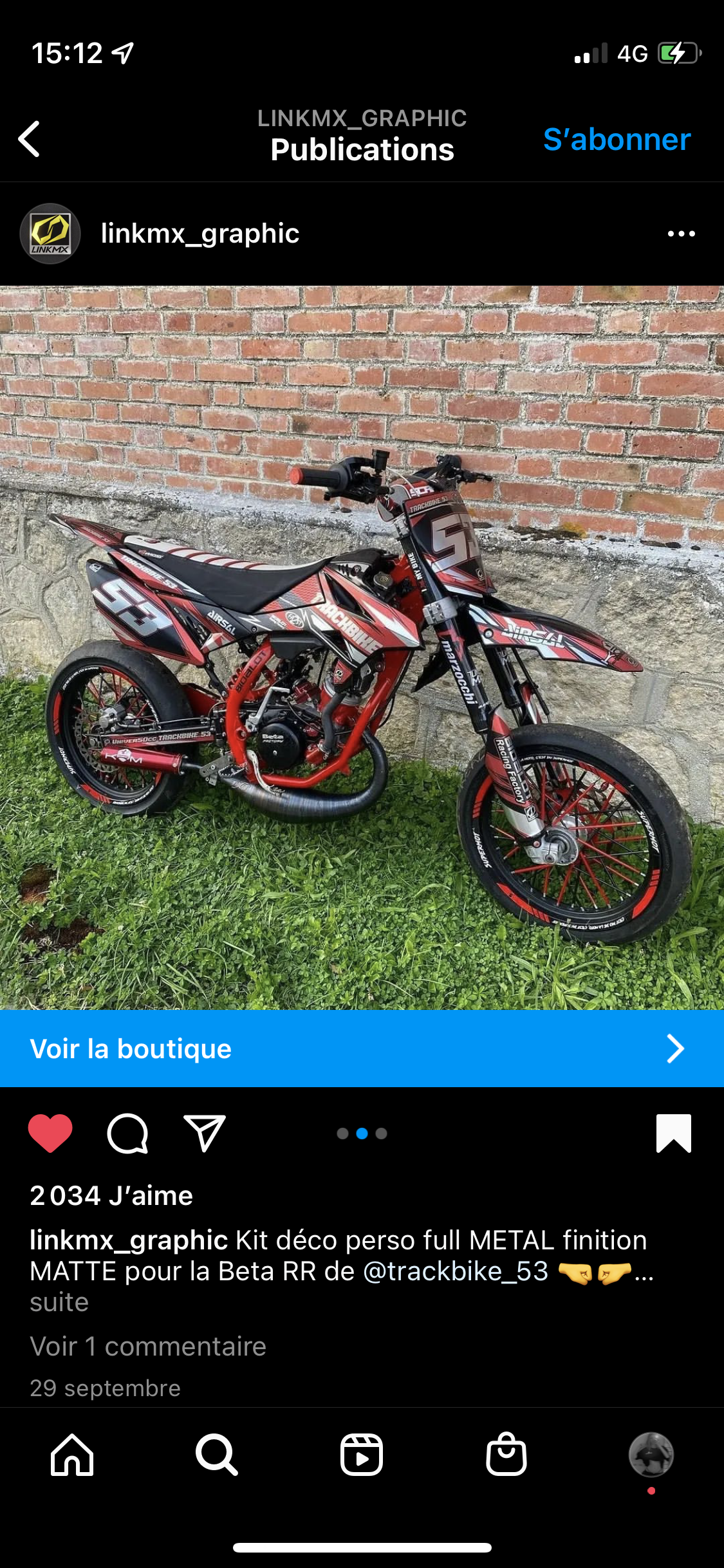This screenshot has width=724, height=1568.
Task: Open Voir 1 commentaire
Action: pyautogui.click(x=148, y=1346)
